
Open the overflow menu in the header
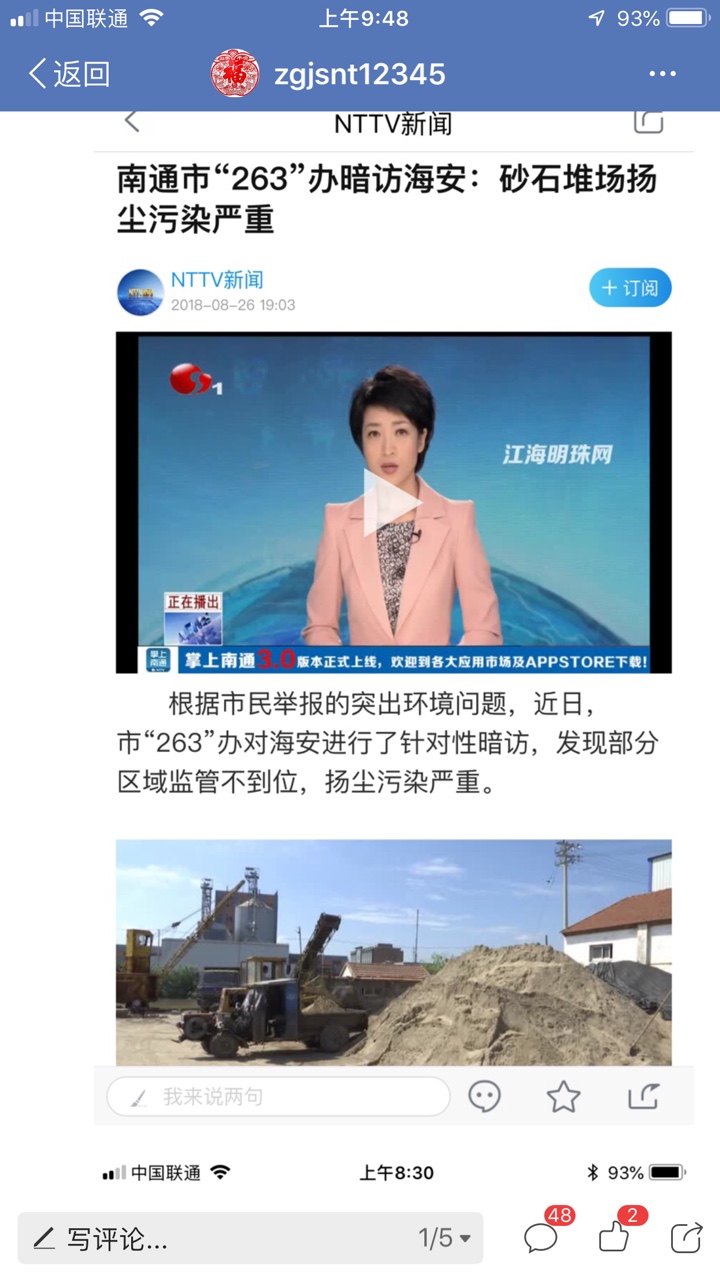click(x=662, y=74)
